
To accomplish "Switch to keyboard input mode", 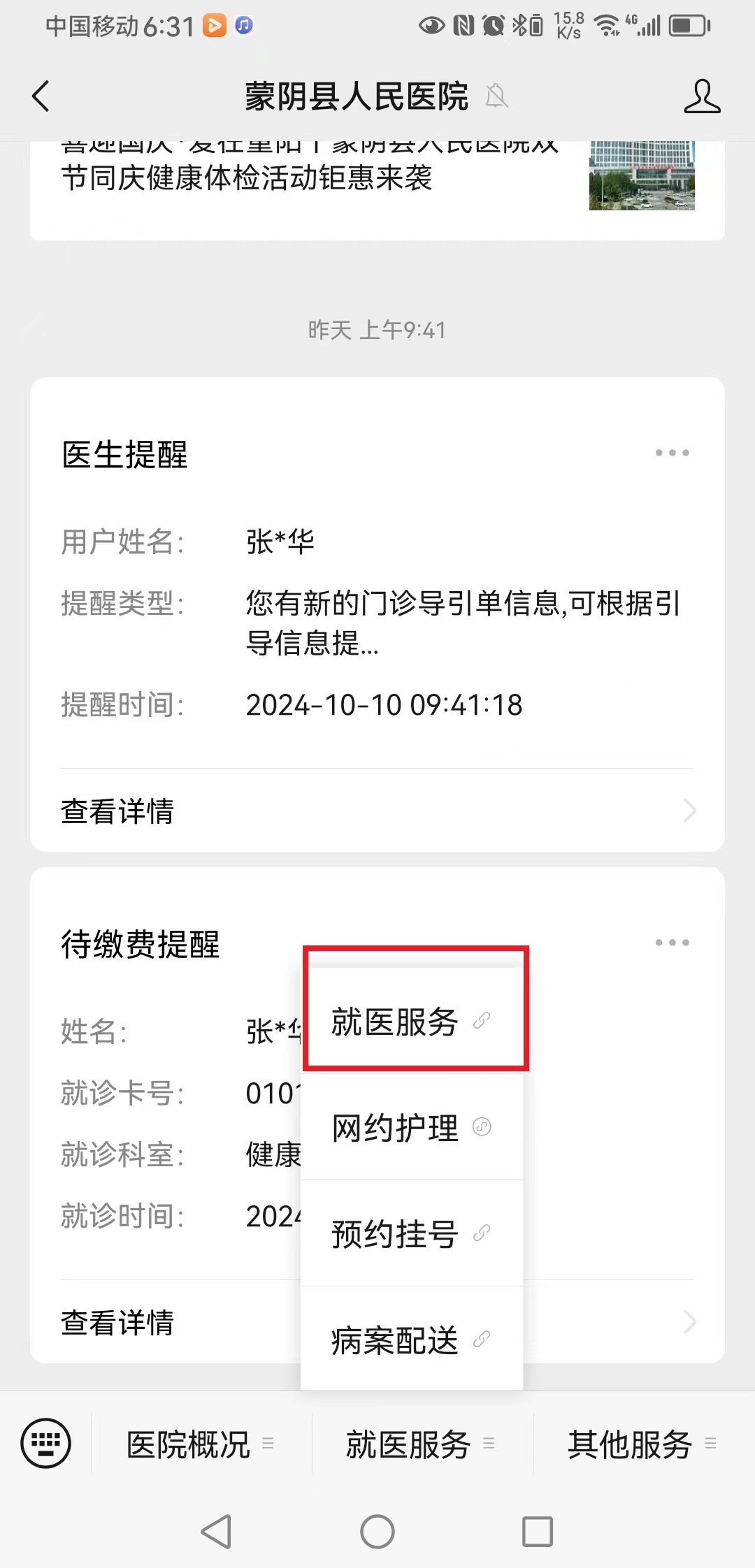I will 46,1443.
